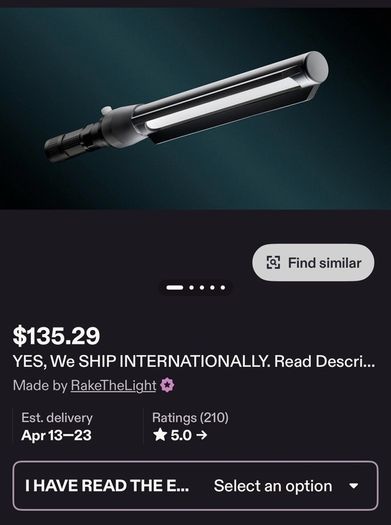Open the RakeTheLight shop link
The height and width of the screenshot is (525, 391).
click(x=113, y=385)
